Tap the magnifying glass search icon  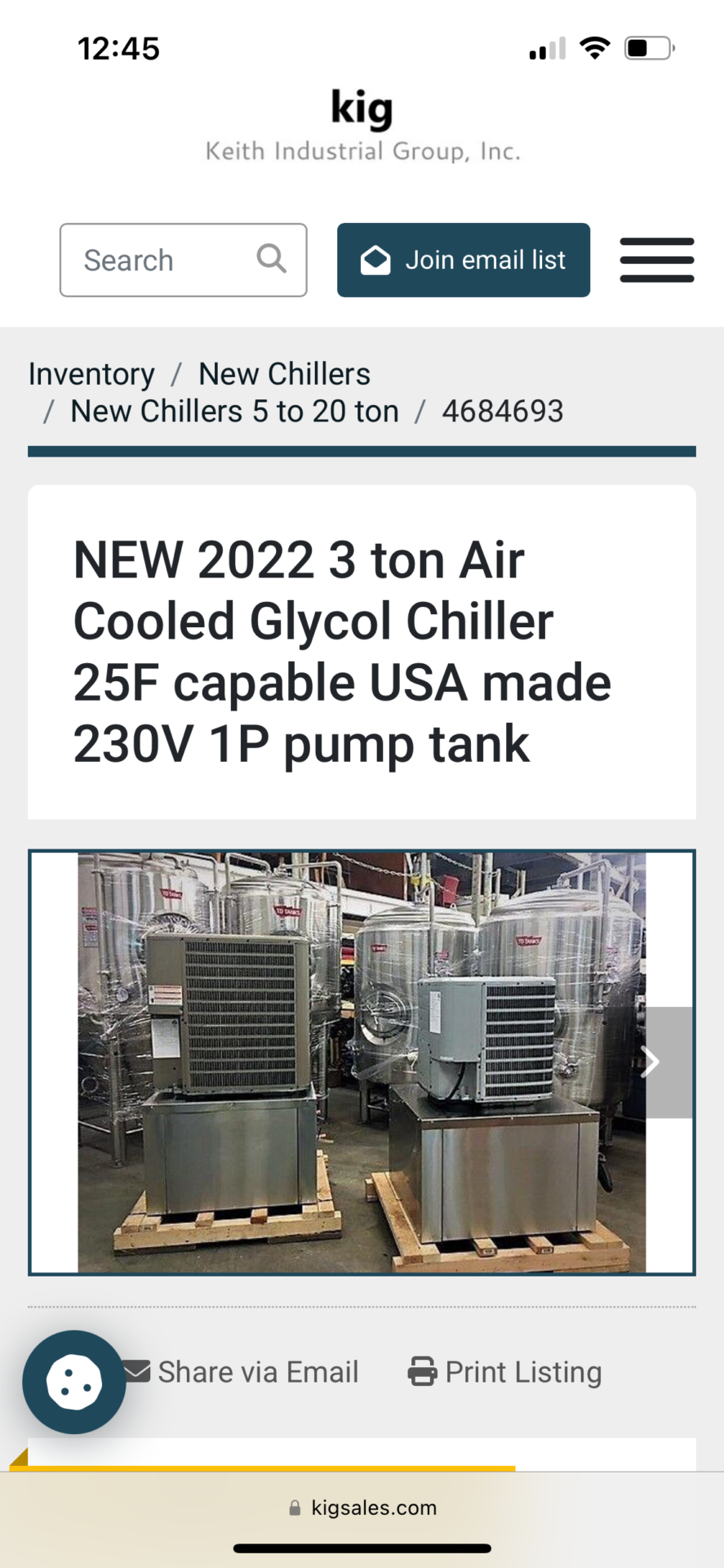[271, 259]
